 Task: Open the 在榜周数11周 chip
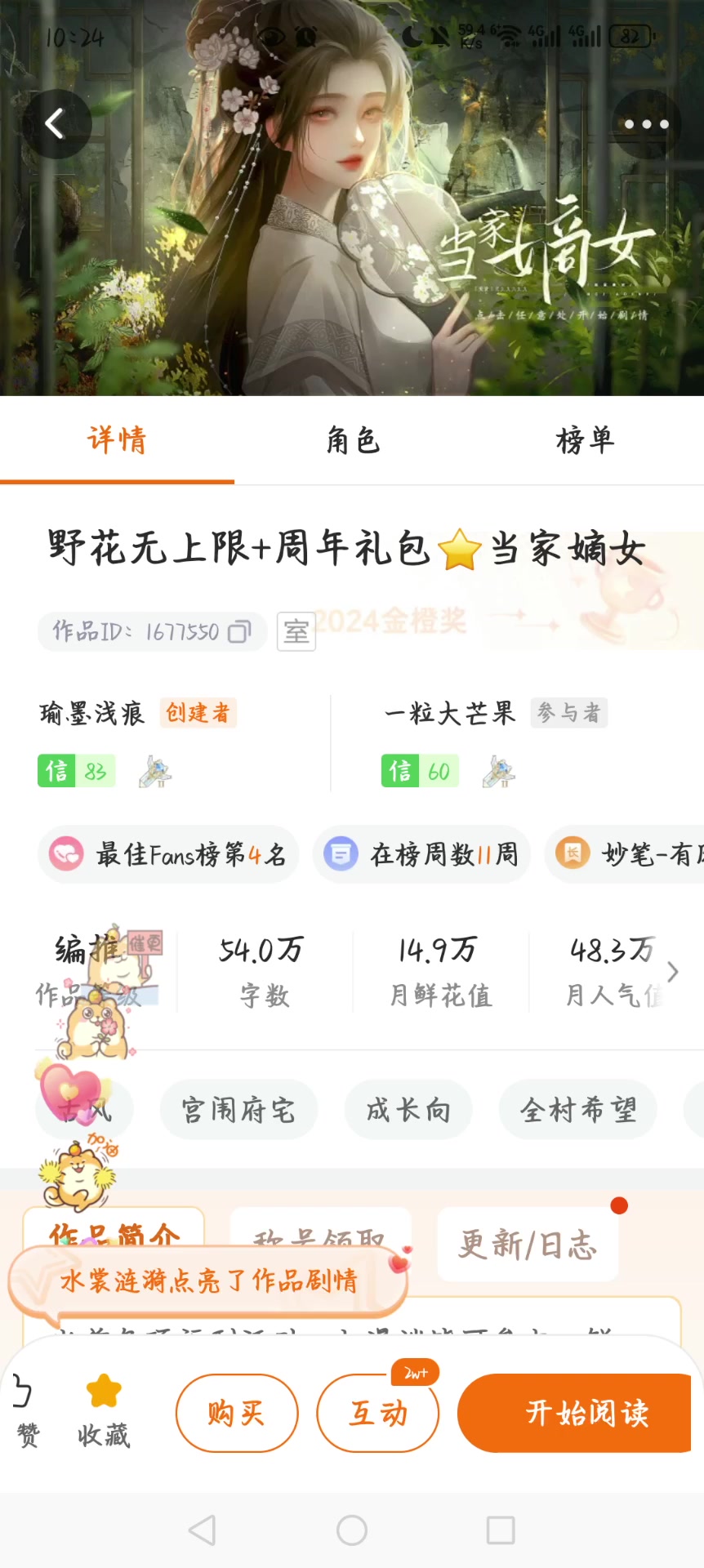[421, 854]
